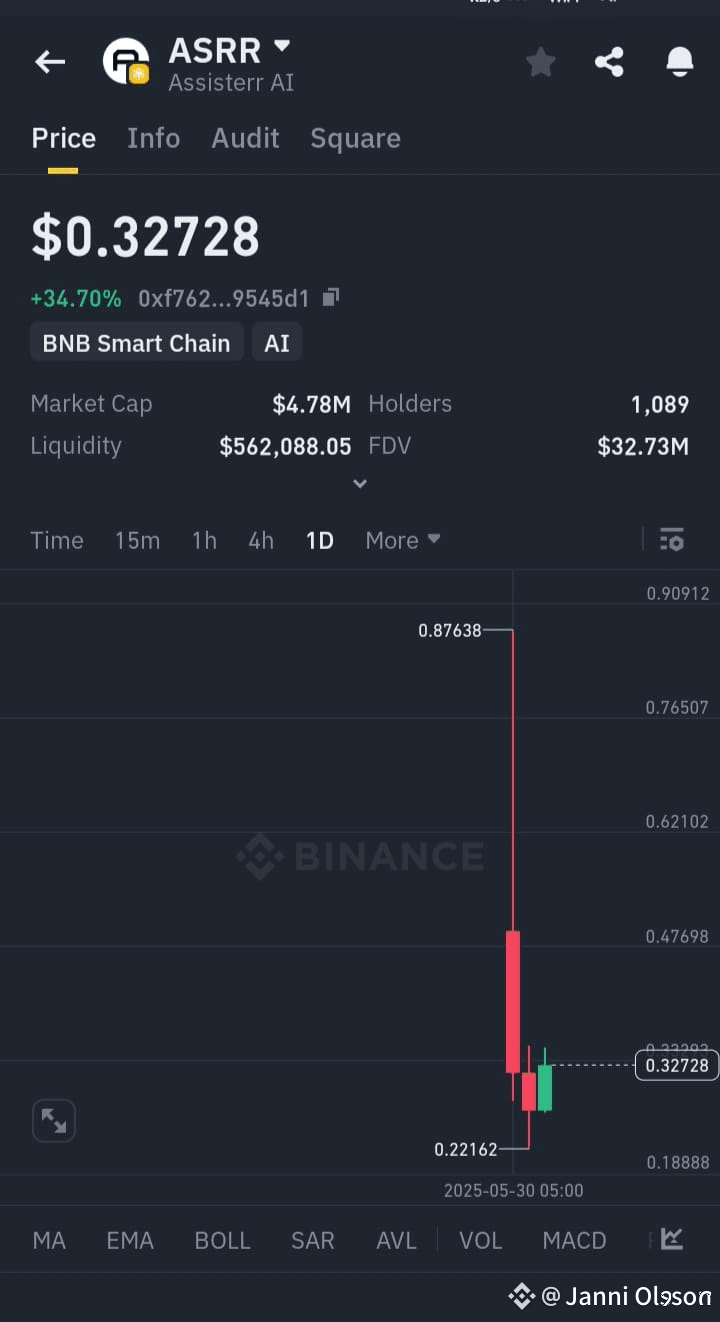Turn on the BOLL indicator
720x1322 pixels.
(x=222, y=1240)
